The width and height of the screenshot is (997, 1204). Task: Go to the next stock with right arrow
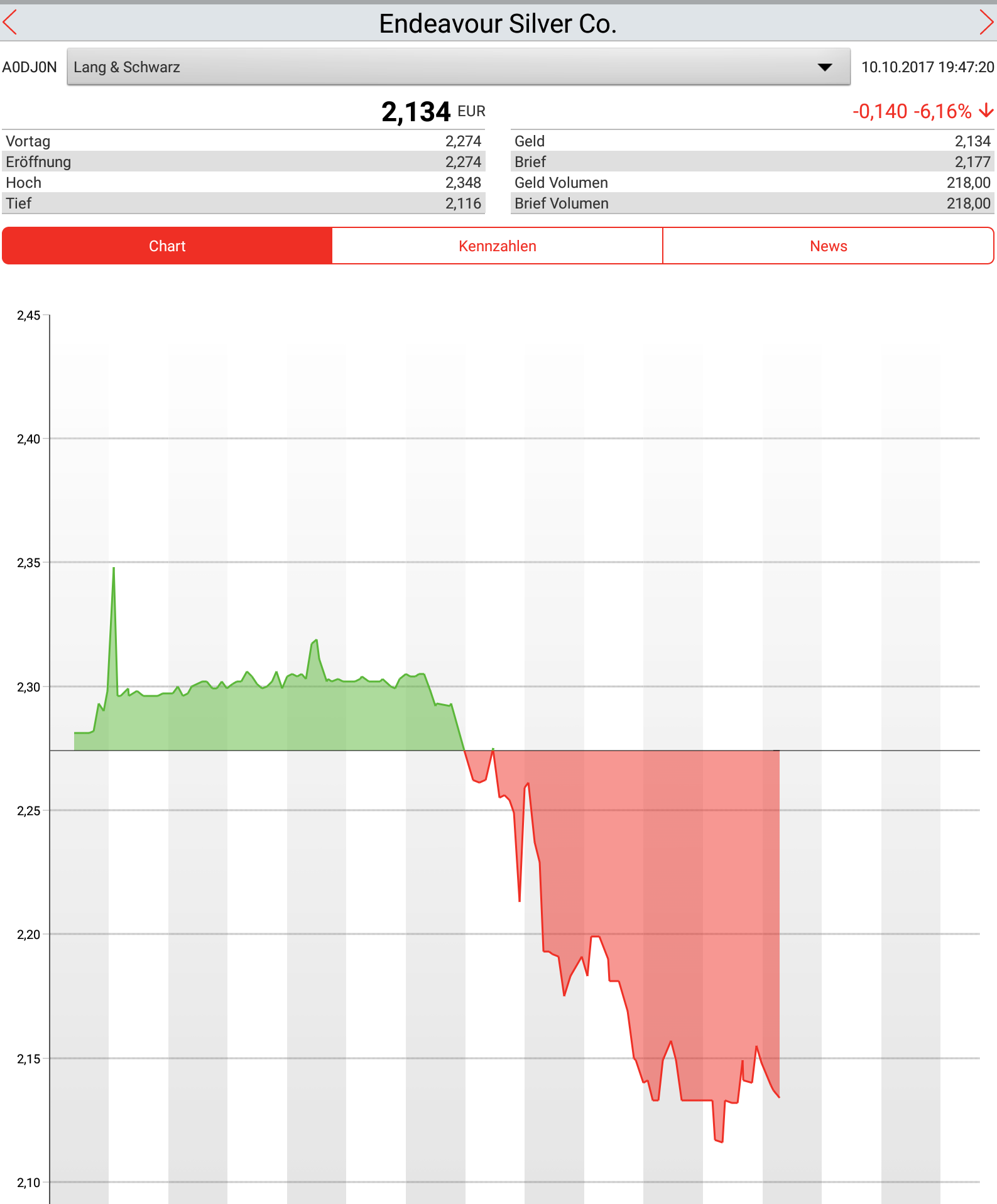point(986,23)
